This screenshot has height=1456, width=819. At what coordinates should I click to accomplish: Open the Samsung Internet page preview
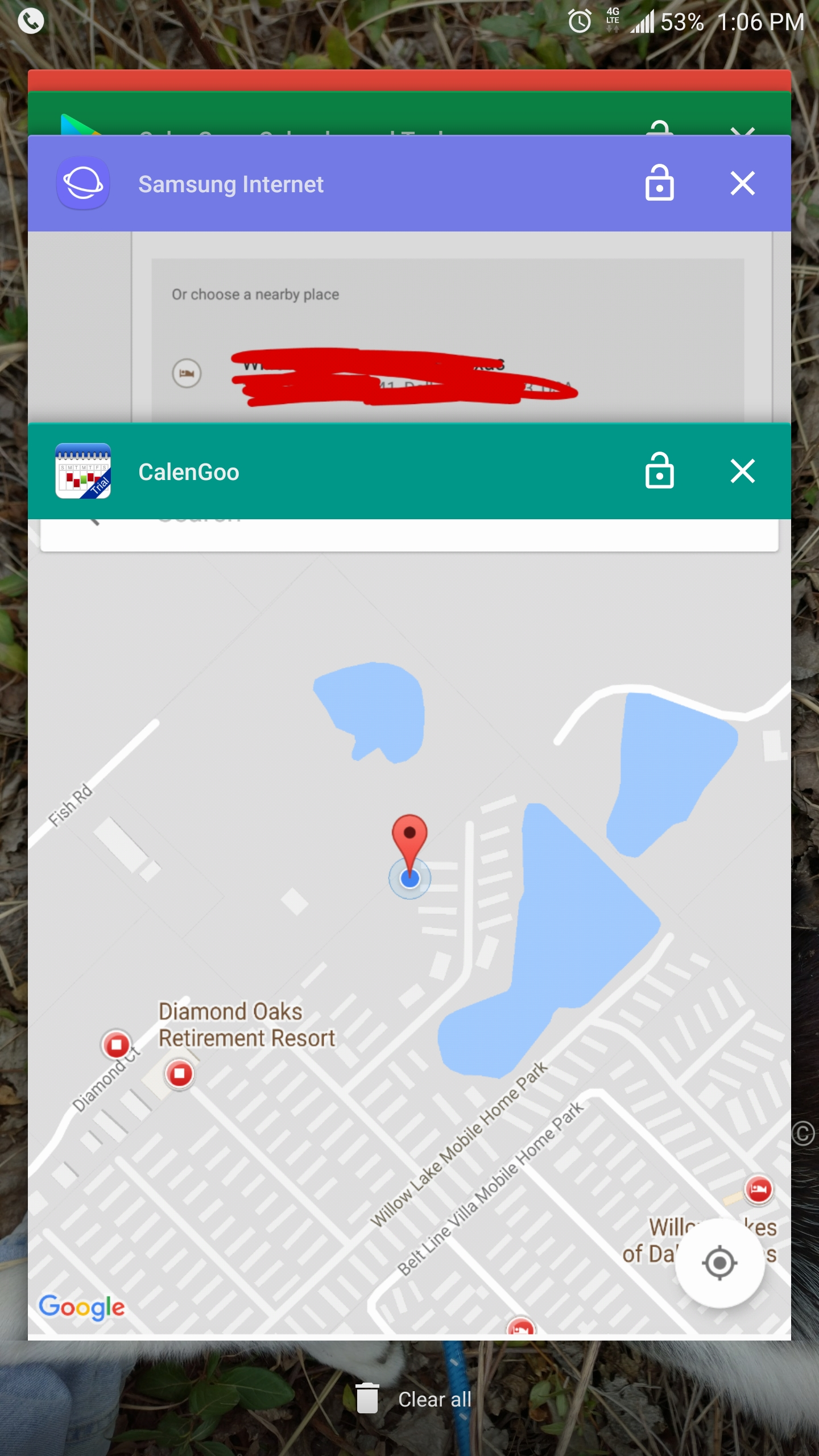click(x=409, y=327)
